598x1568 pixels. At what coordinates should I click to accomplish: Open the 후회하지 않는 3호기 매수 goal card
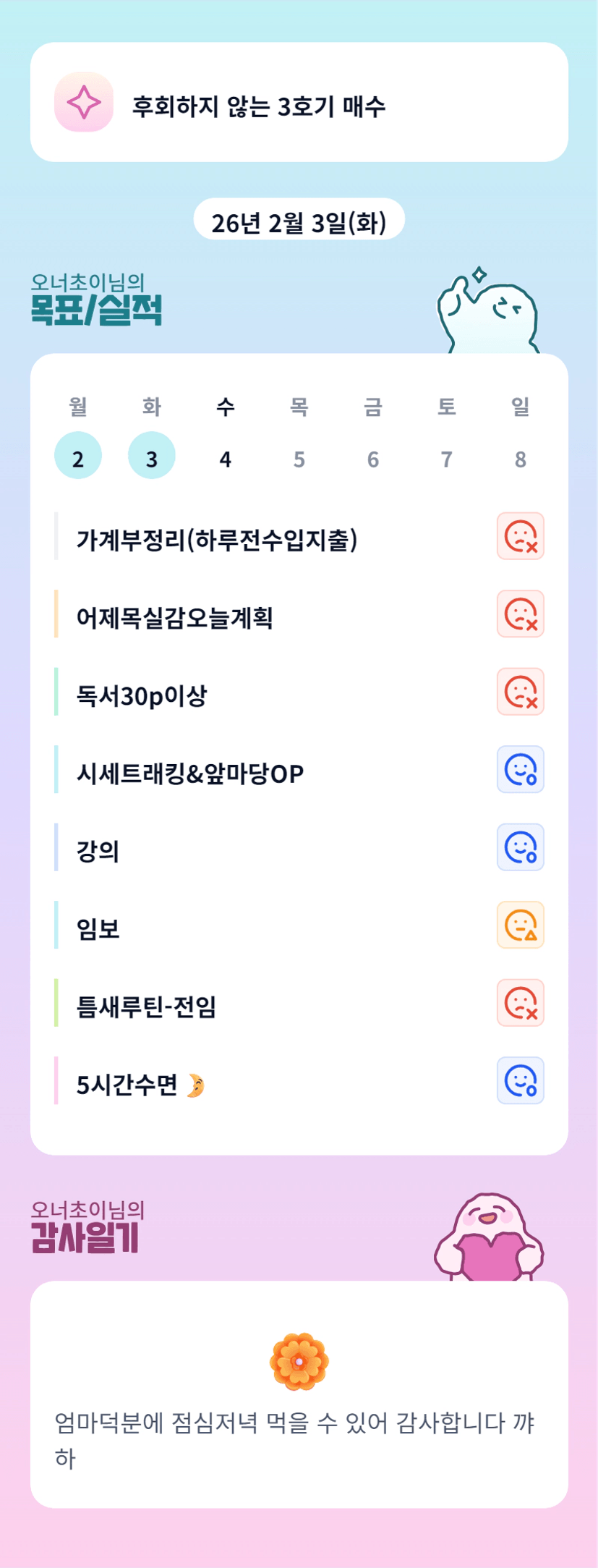[299, 102]
